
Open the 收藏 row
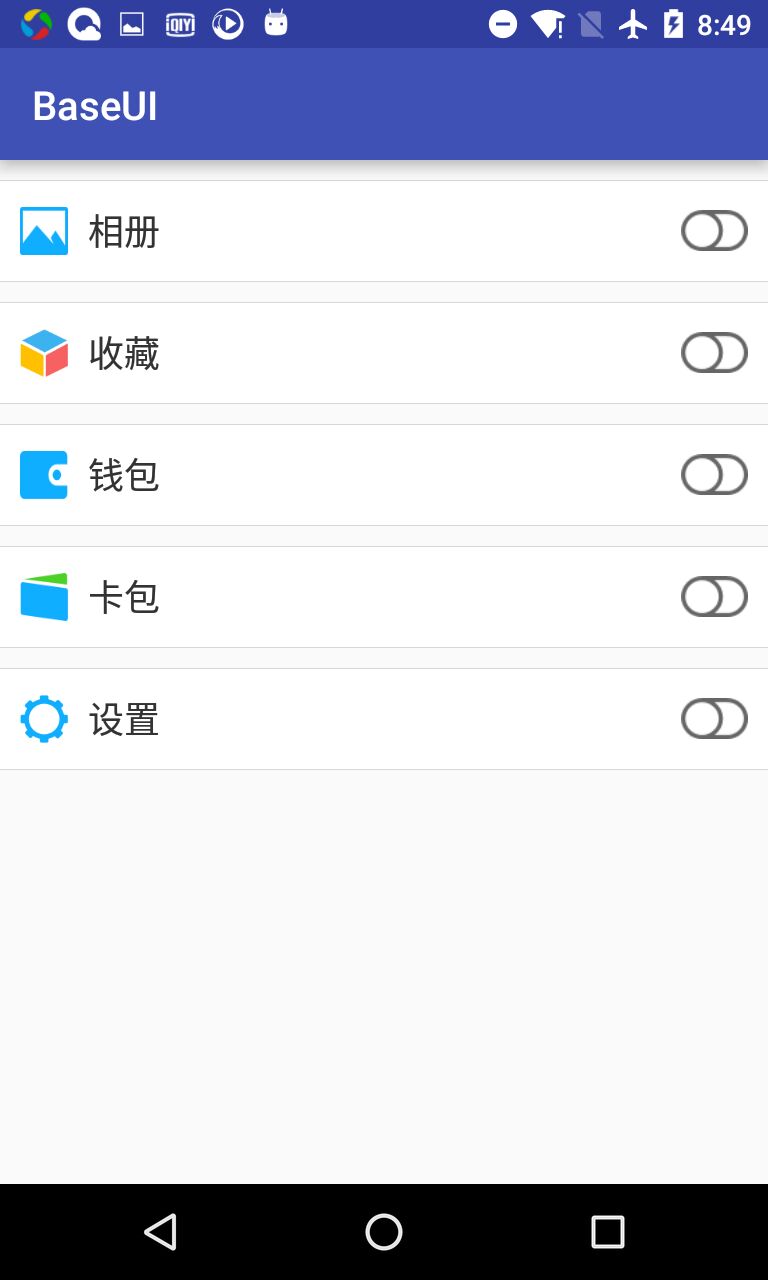click(x=300, y=353)
